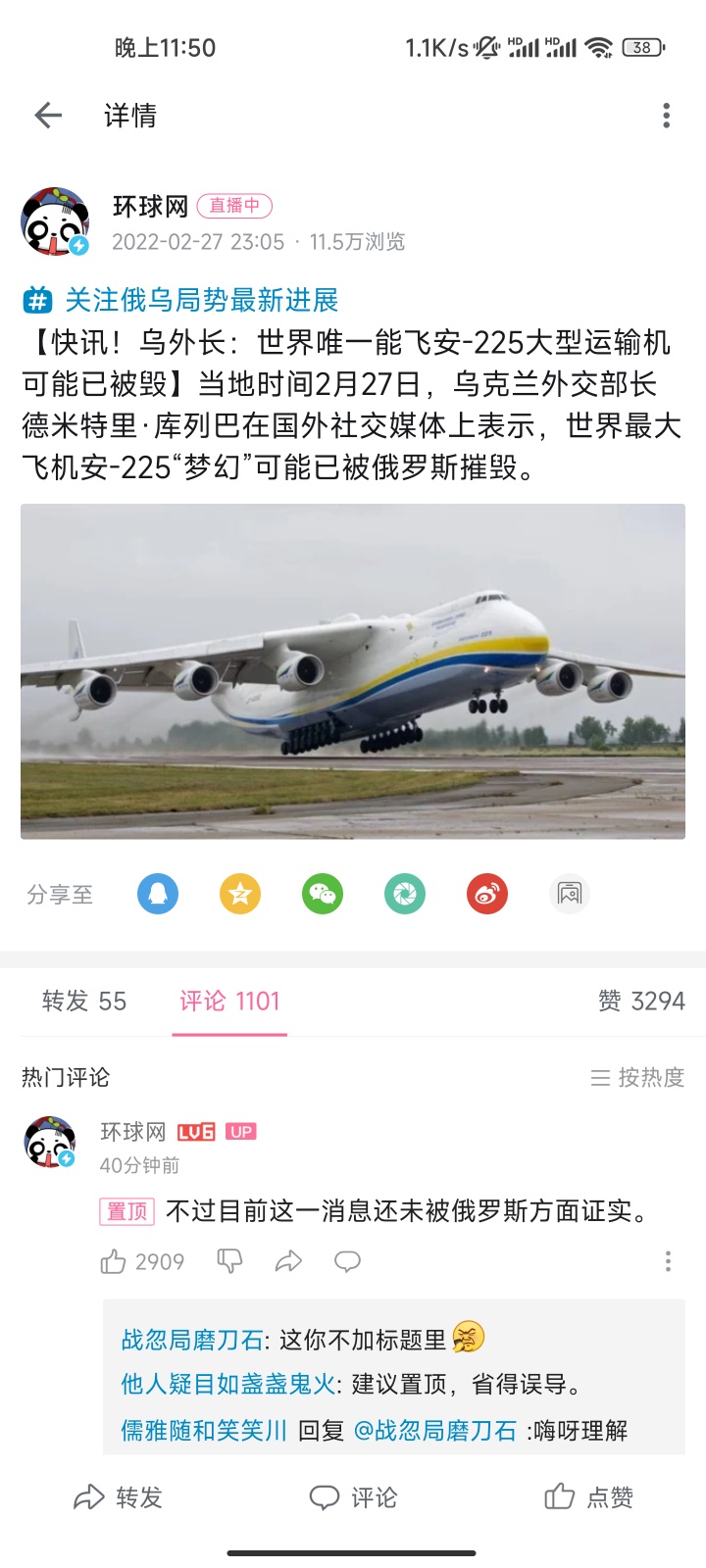This screenshot has height=1568, width=706.
Task: Tap 点赞 in the bottom bar
Action: point(589,1497)
